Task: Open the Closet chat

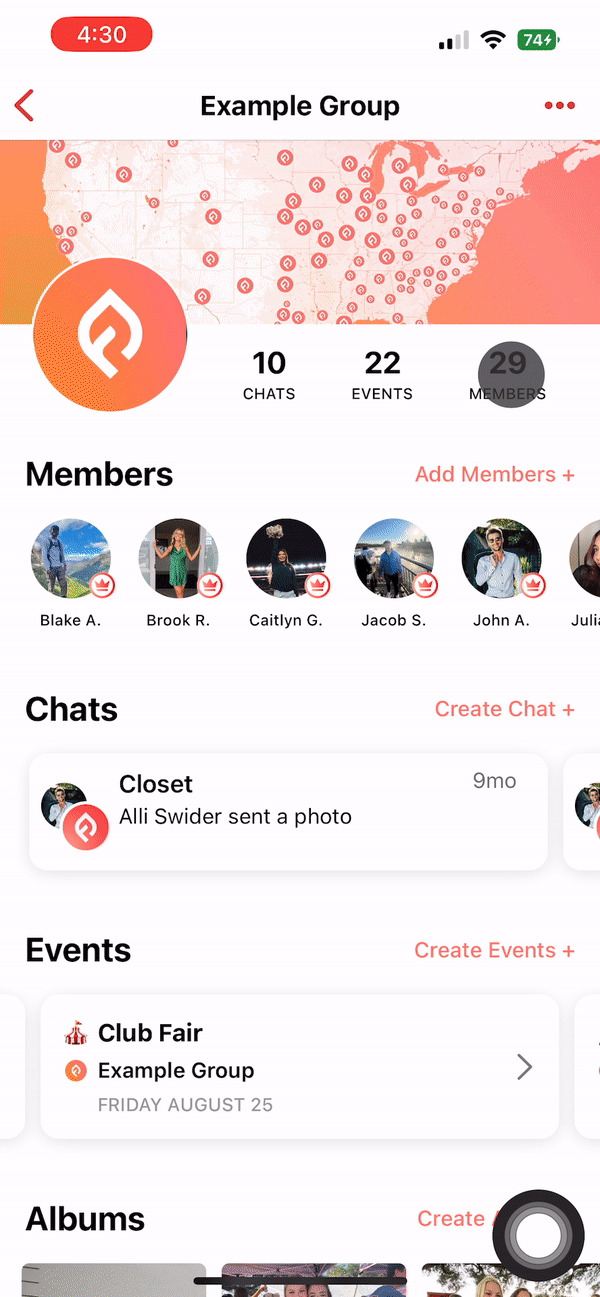Action: [x=288, y=811]
